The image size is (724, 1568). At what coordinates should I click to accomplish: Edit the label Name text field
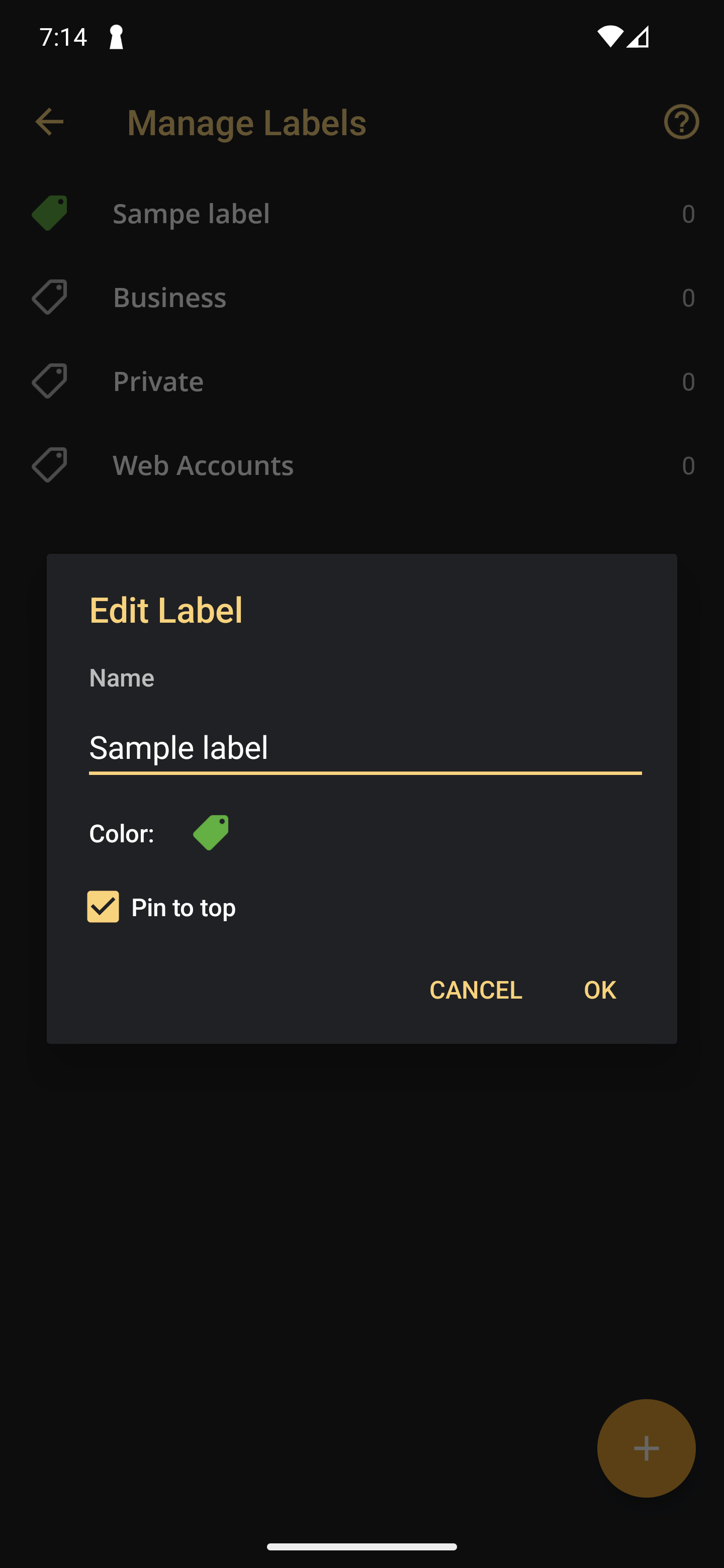[365, 747]
